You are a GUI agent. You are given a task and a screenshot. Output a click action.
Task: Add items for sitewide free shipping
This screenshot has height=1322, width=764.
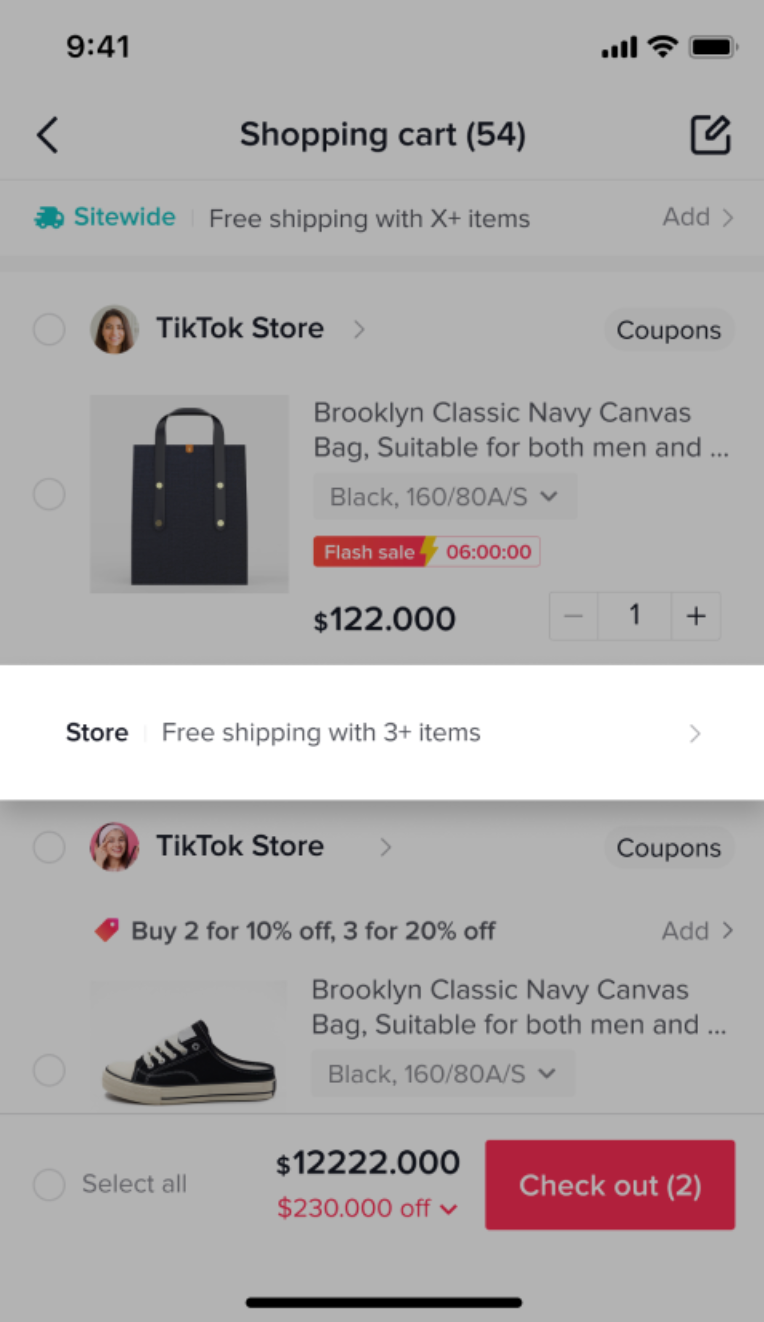tap(698, 218)
